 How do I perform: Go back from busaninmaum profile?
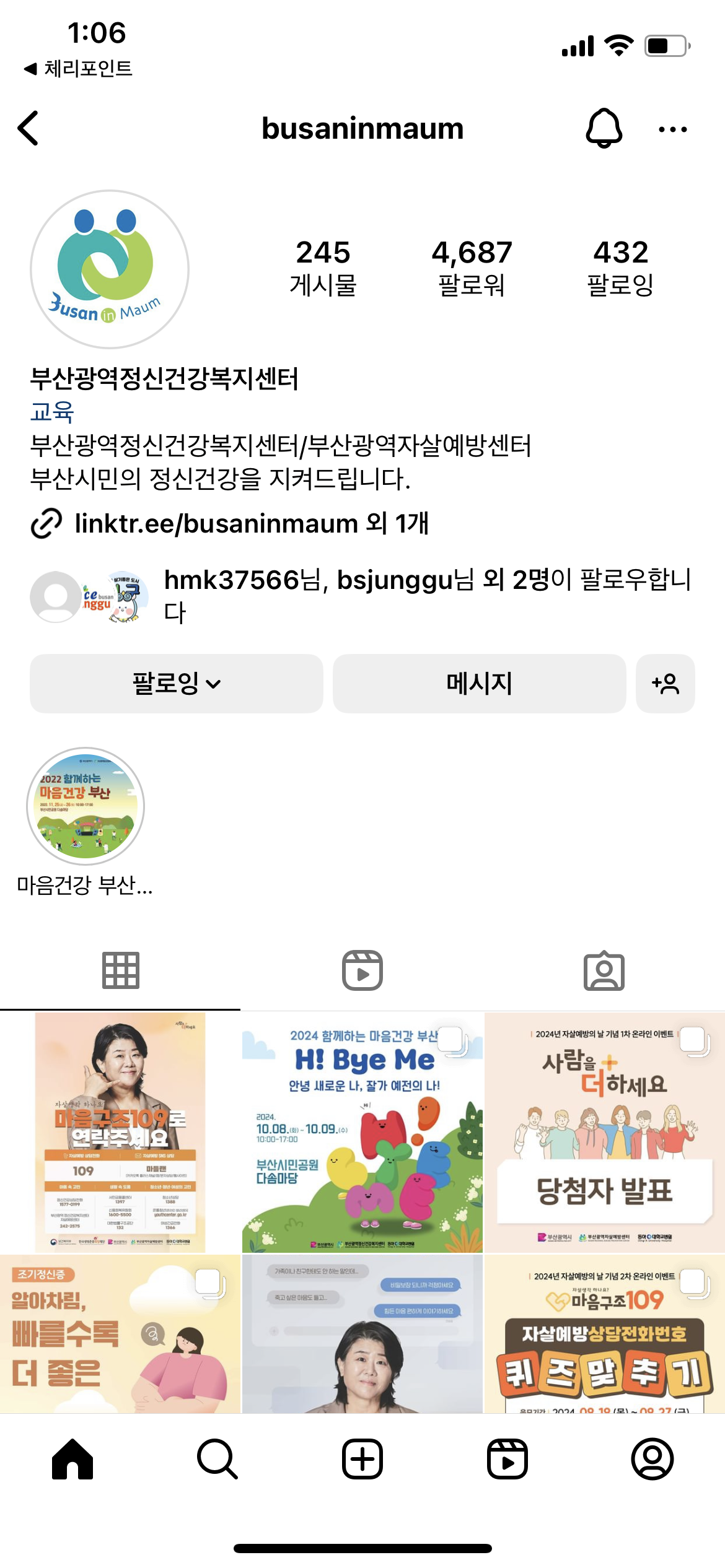29,129
